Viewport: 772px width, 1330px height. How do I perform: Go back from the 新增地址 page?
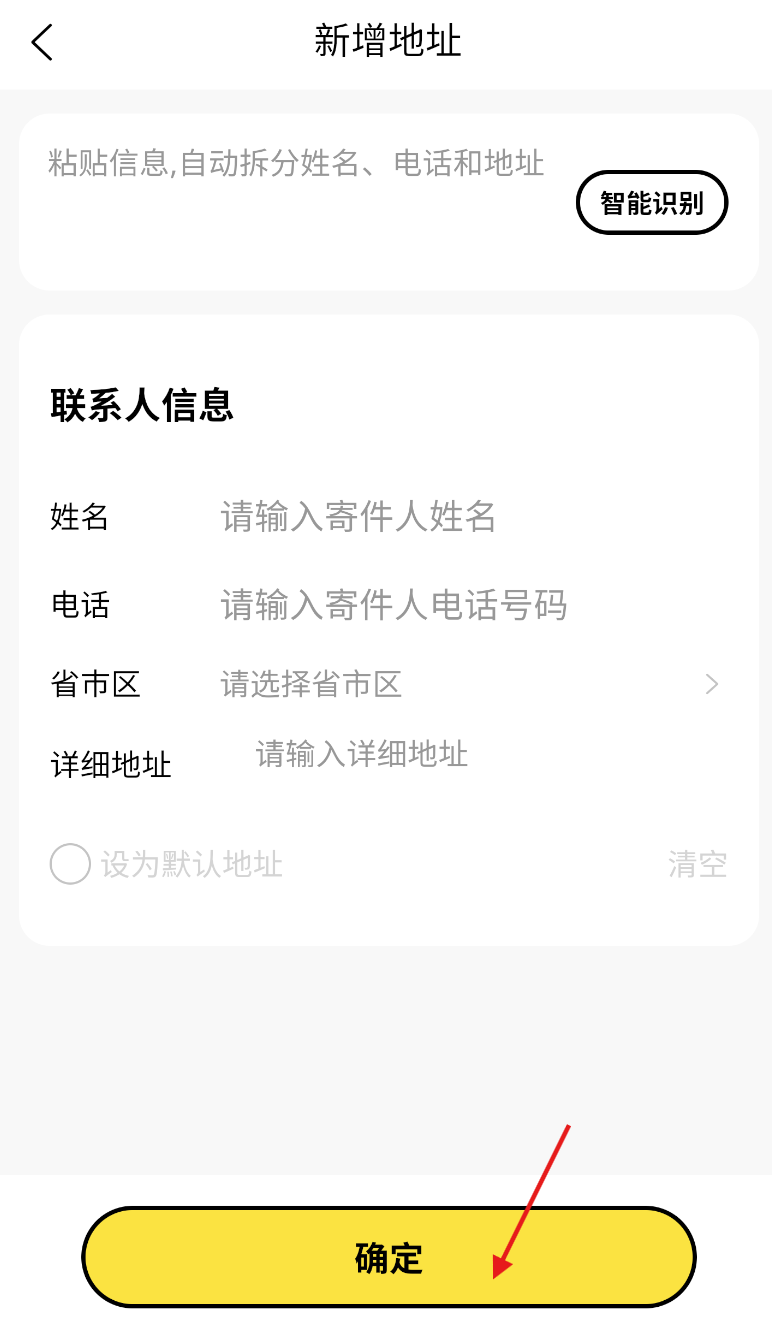point(42,43)
